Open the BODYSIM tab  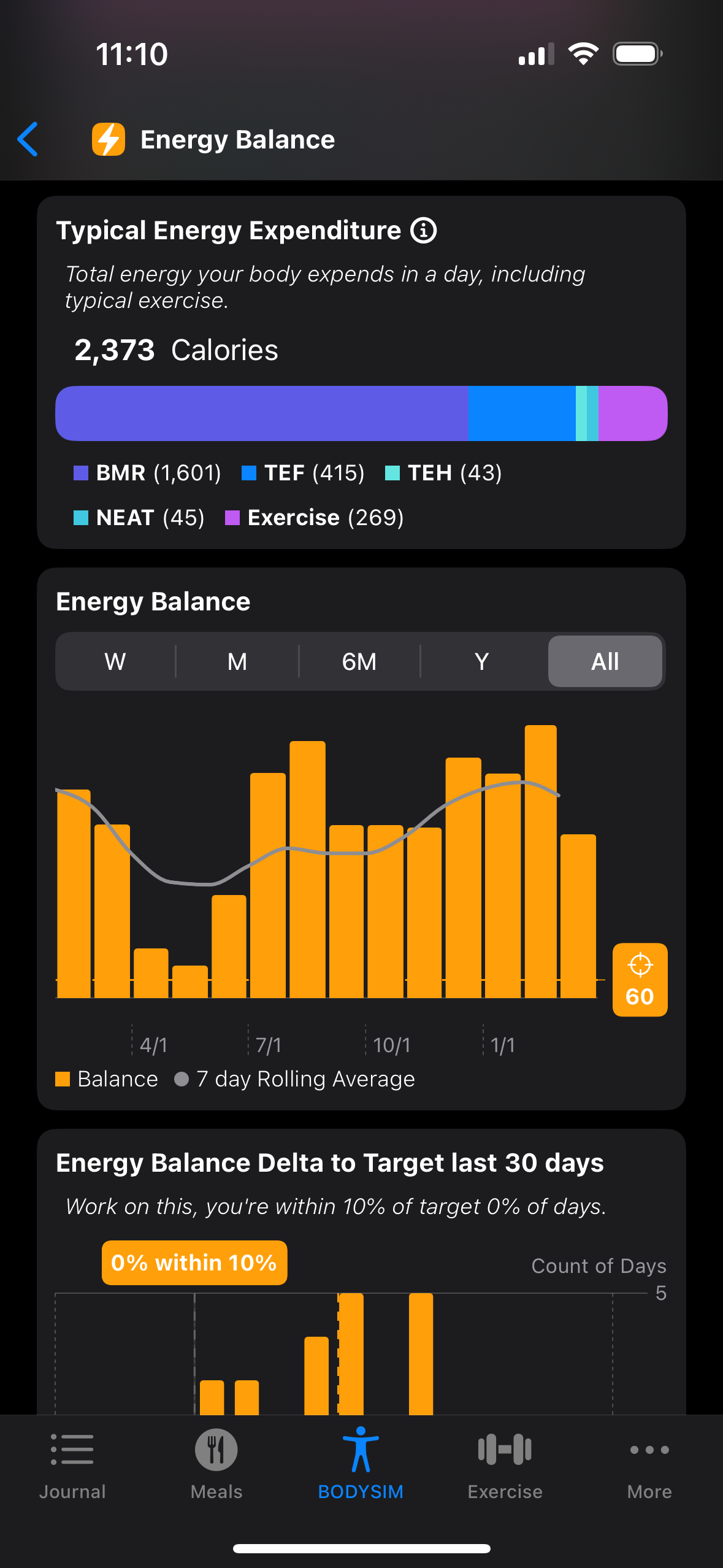(x=361, y=1465)
